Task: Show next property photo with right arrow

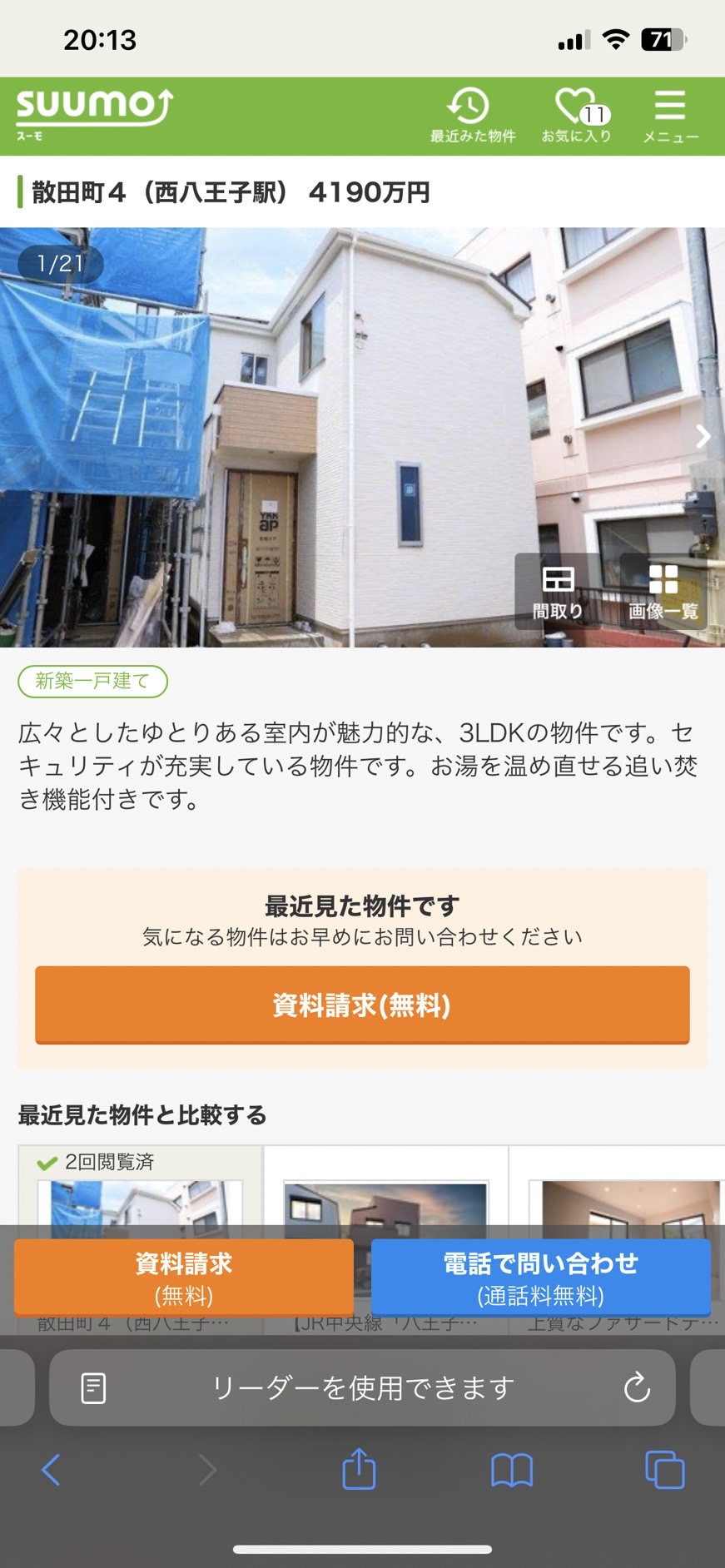Action: point(703,436)
